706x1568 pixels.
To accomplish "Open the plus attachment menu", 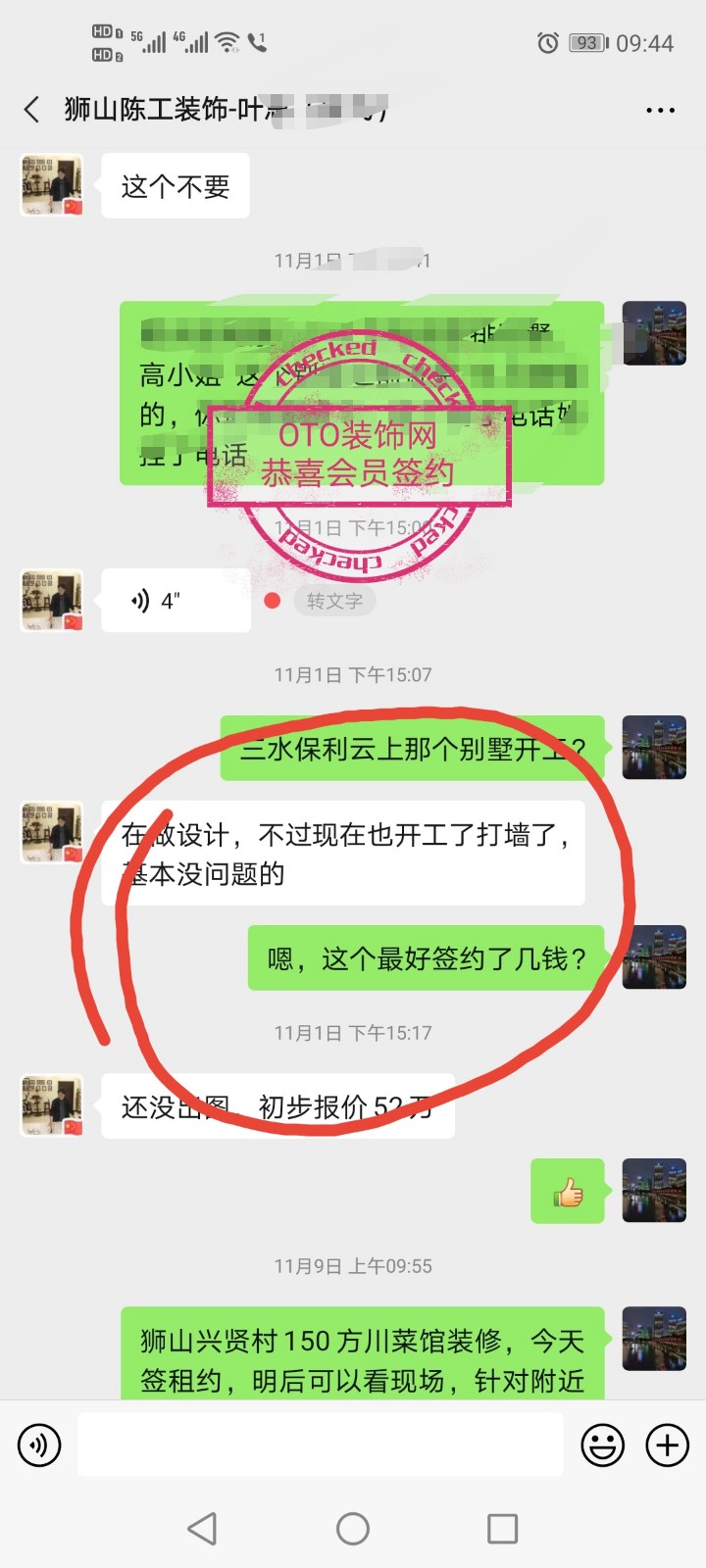I will [667, 1445].
